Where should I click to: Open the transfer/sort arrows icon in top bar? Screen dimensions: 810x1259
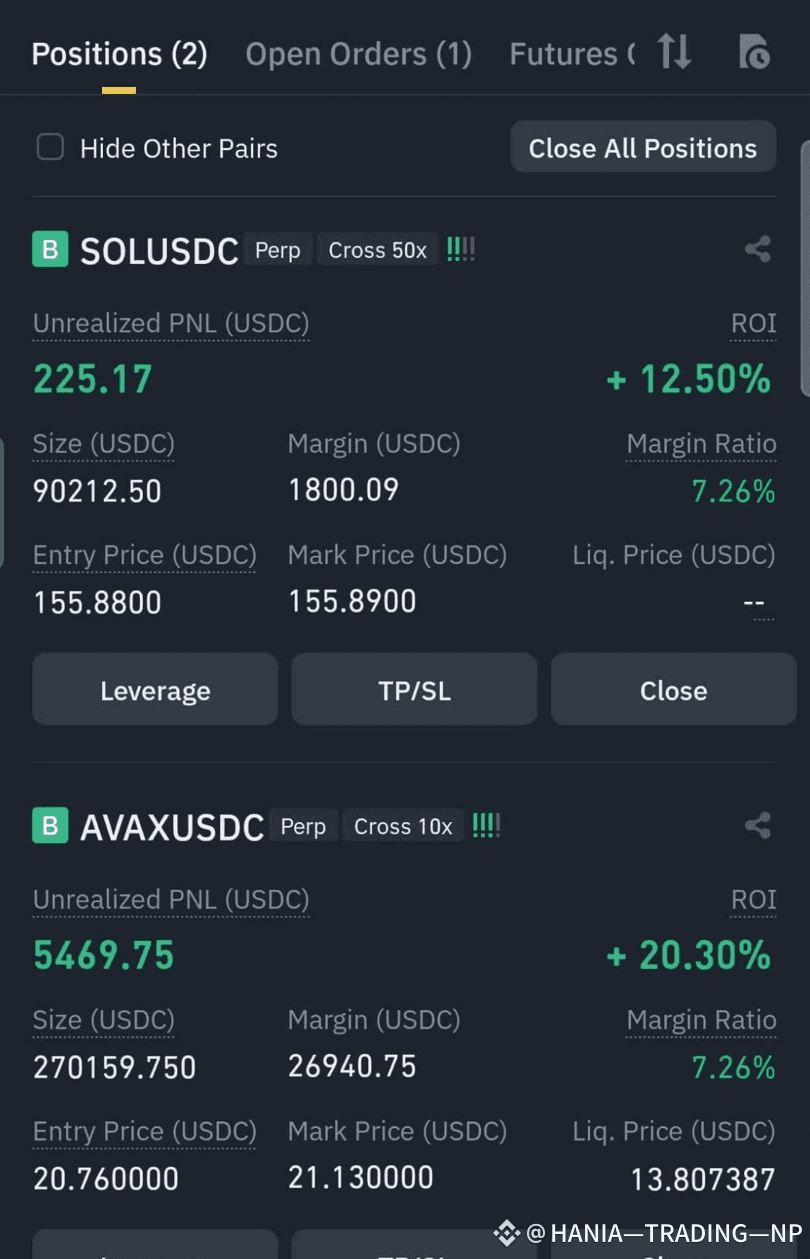click(x=674, y=52)
